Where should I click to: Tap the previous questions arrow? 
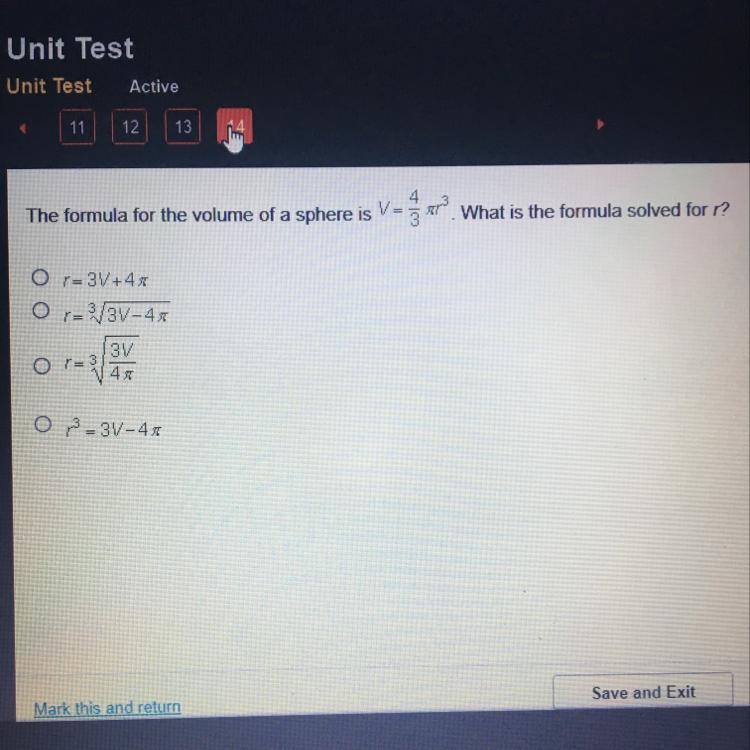coord(22,128)
